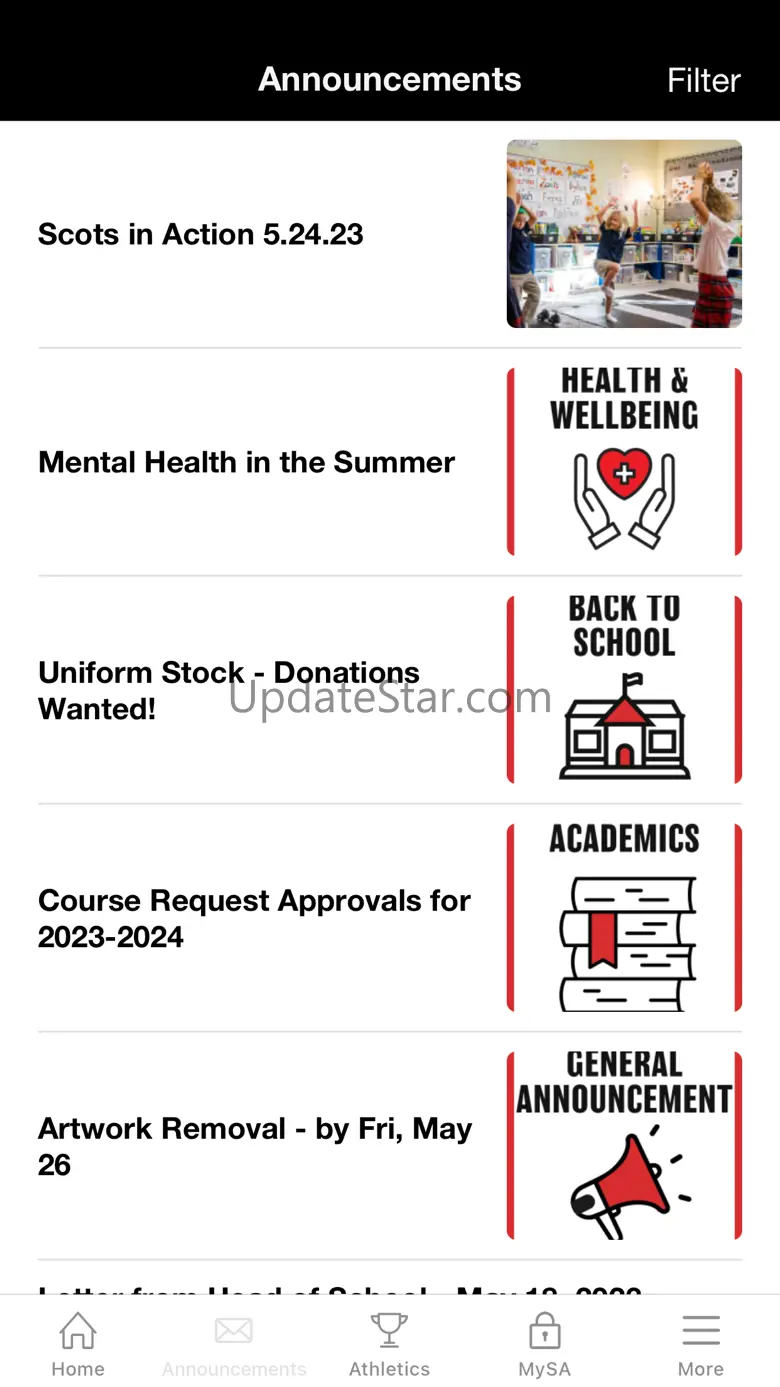Open Scots in Action 5.24.23 announcement
Image resolution: width=780 pixels, height=1387 pixels.
pos(201,235)
